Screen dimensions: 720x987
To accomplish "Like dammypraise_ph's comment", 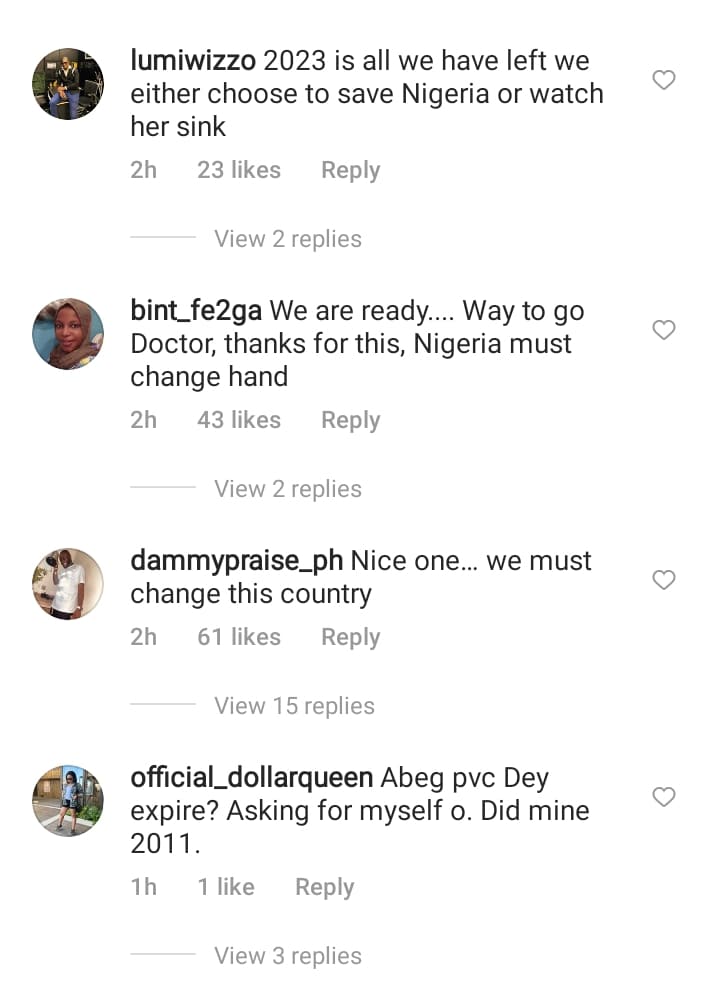I will [x=664, y=580].
